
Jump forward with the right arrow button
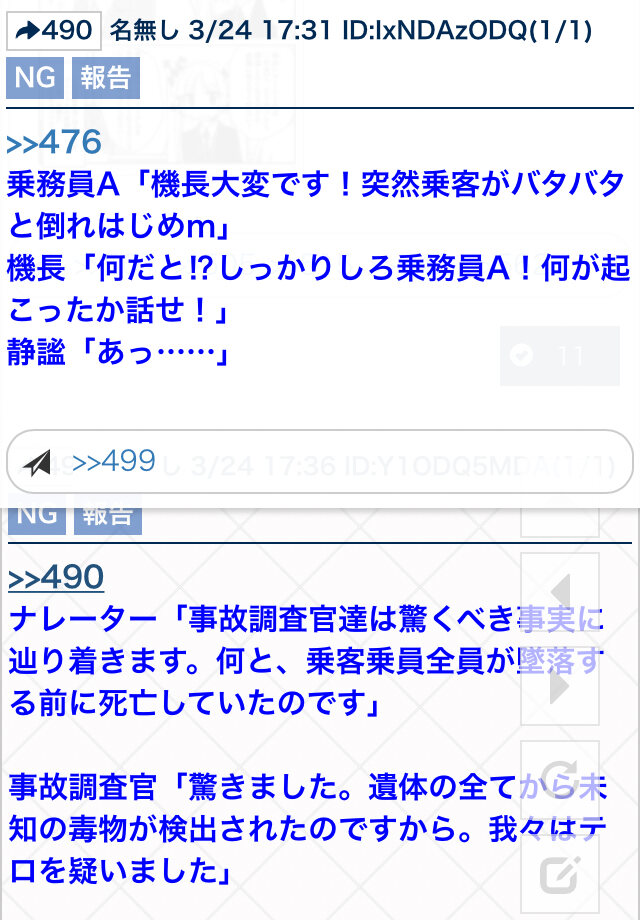pyautogui.click(x=560, y=685)
